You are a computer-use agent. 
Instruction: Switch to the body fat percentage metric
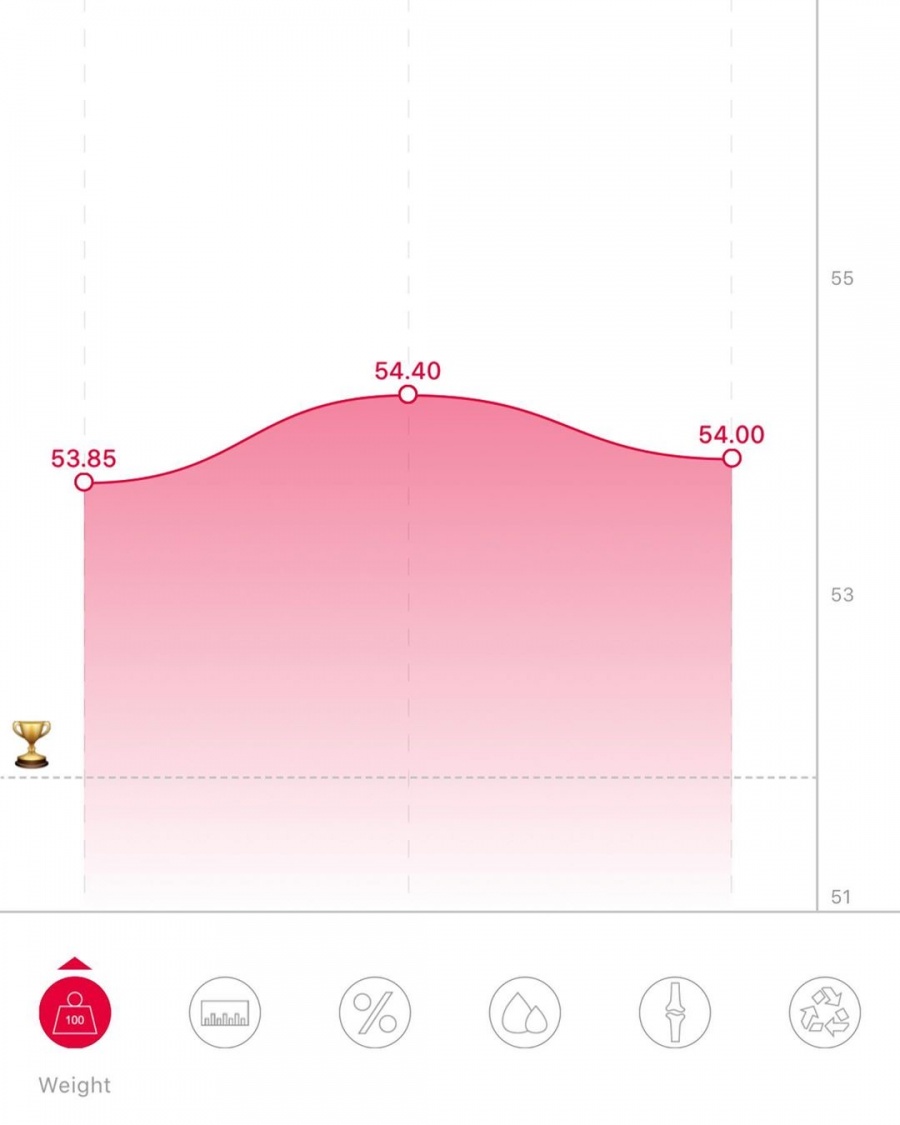click(x=375, y=1012)
